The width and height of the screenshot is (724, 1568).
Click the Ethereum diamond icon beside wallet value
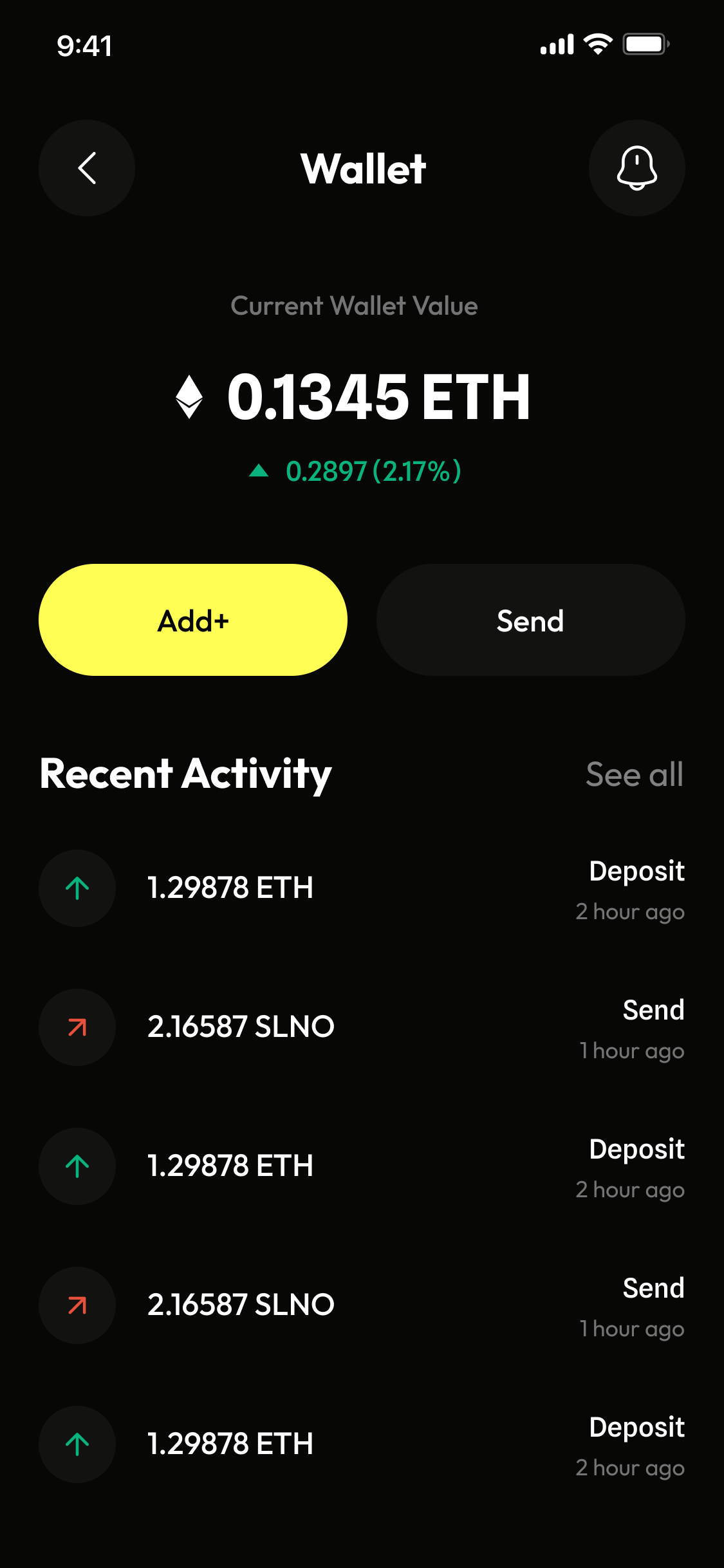[188, 398]
